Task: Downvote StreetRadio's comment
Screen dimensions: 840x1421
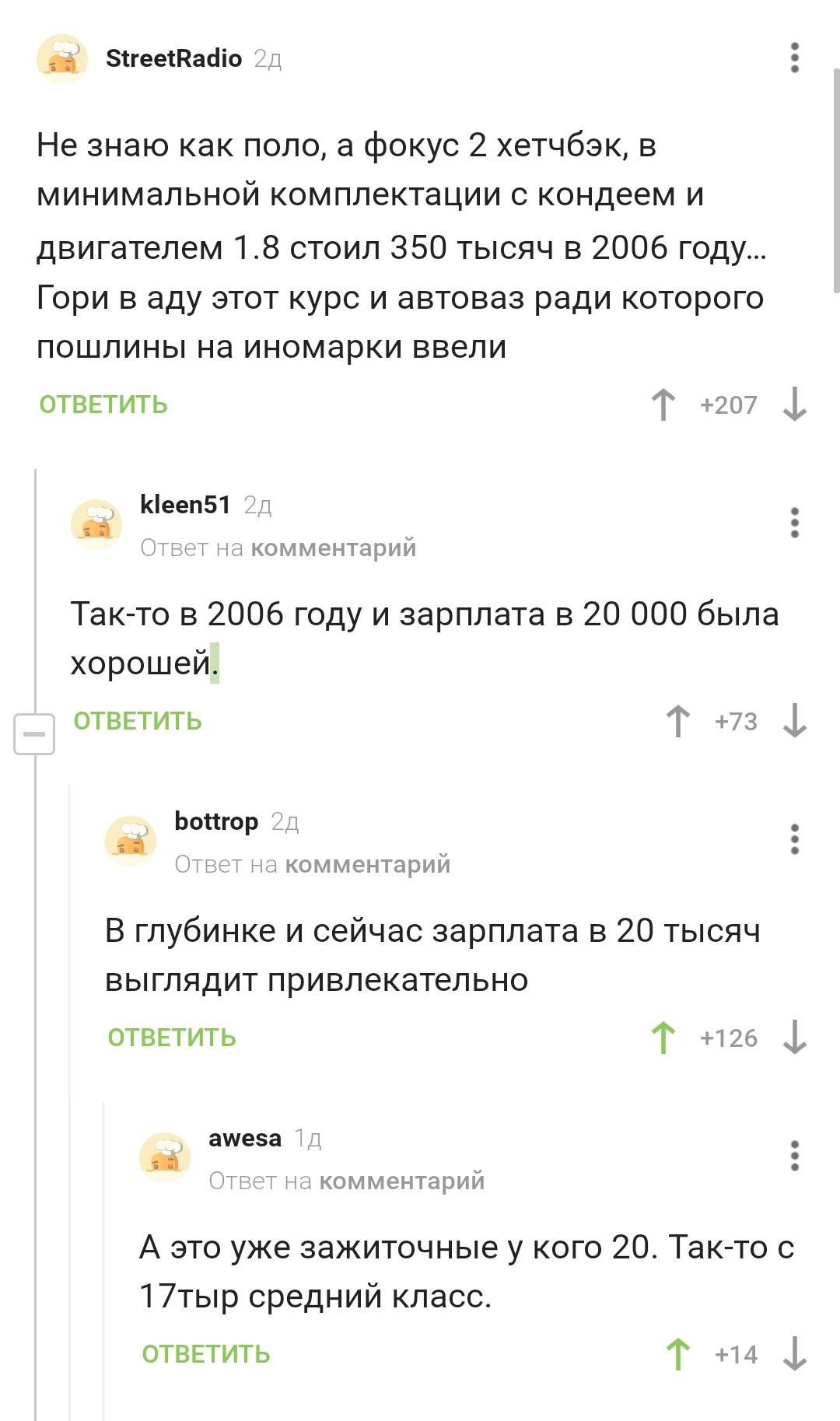Action: [x=794, y=404]
